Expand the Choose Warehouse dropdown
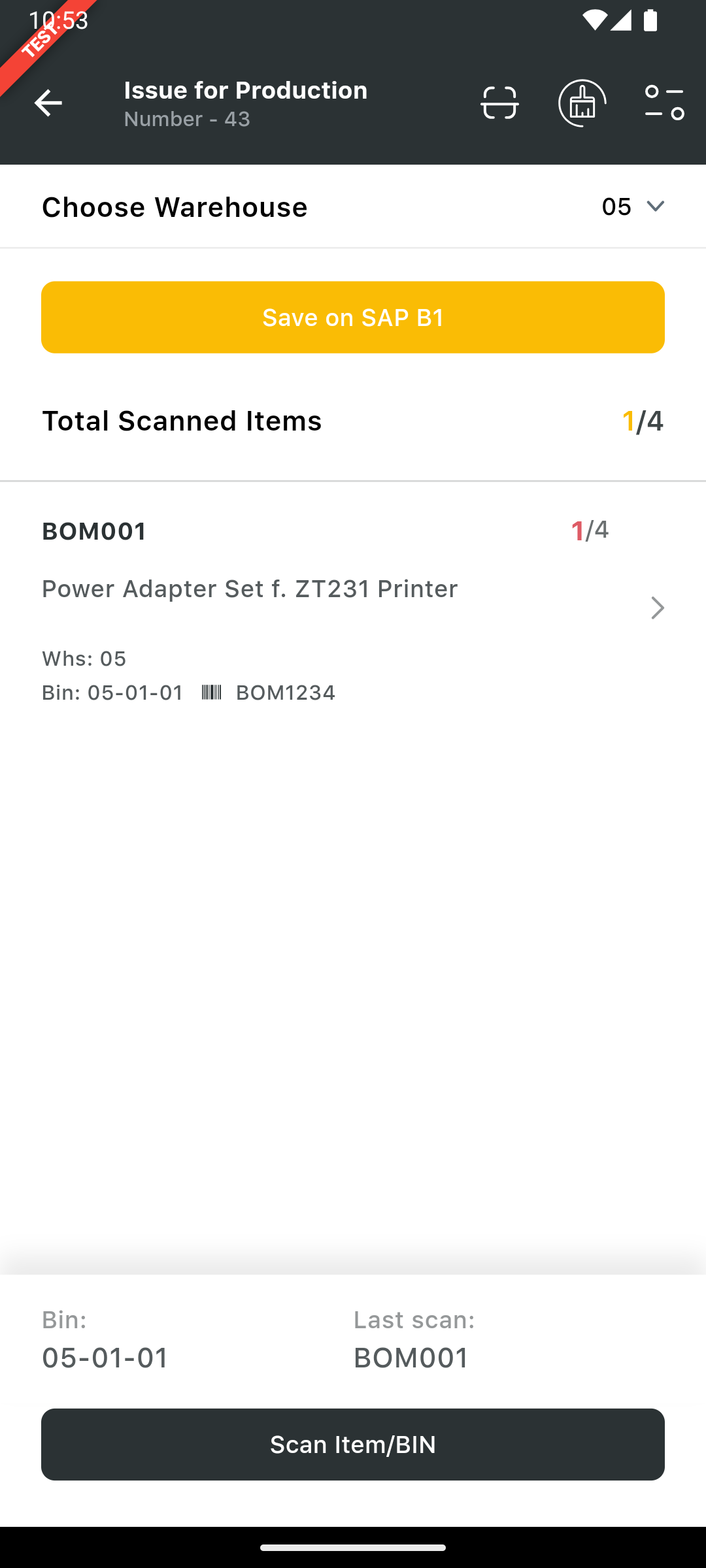 tap(633, 206)
